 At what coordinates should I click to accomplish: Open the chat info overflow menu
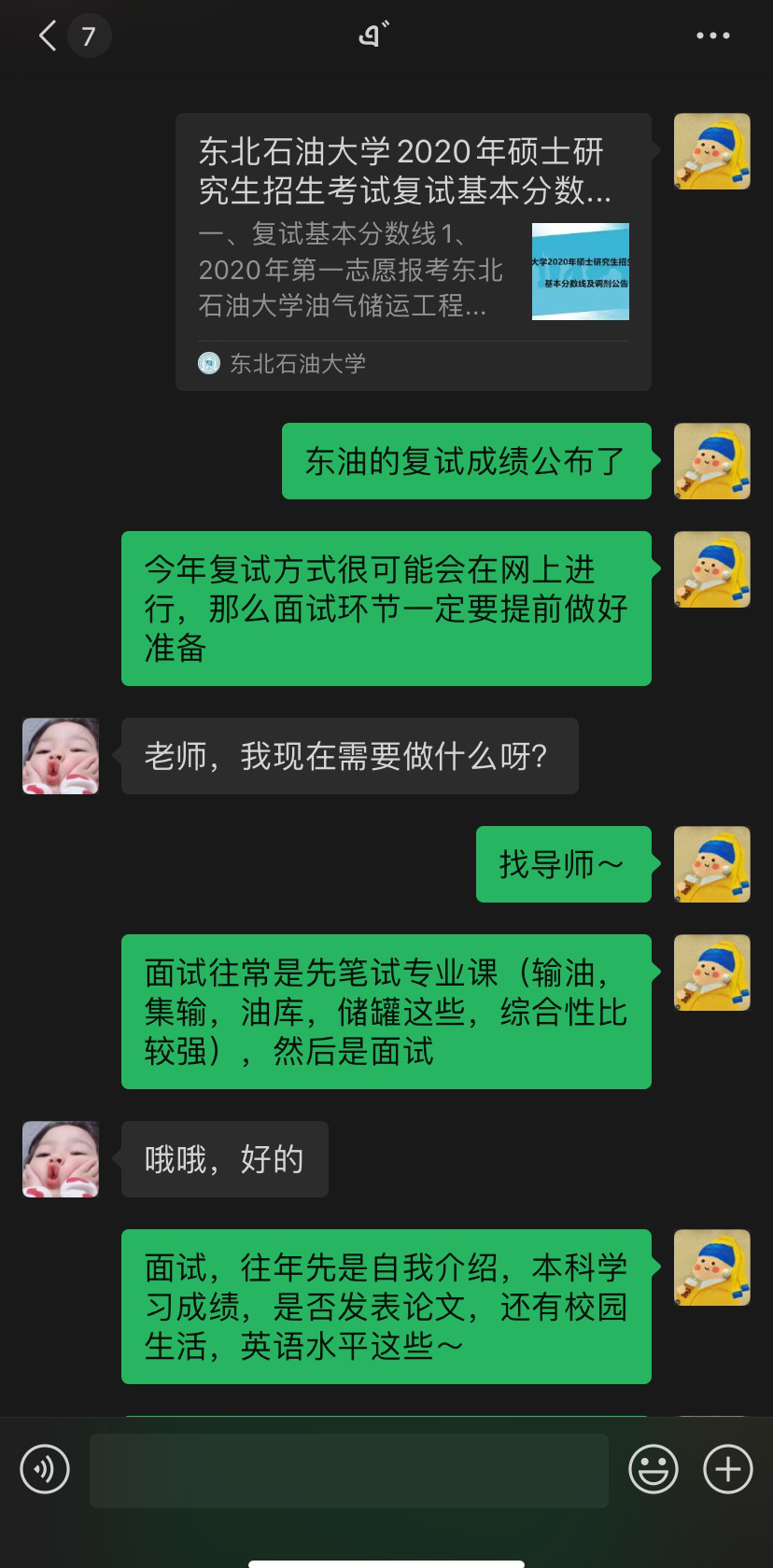pos(712,36)
